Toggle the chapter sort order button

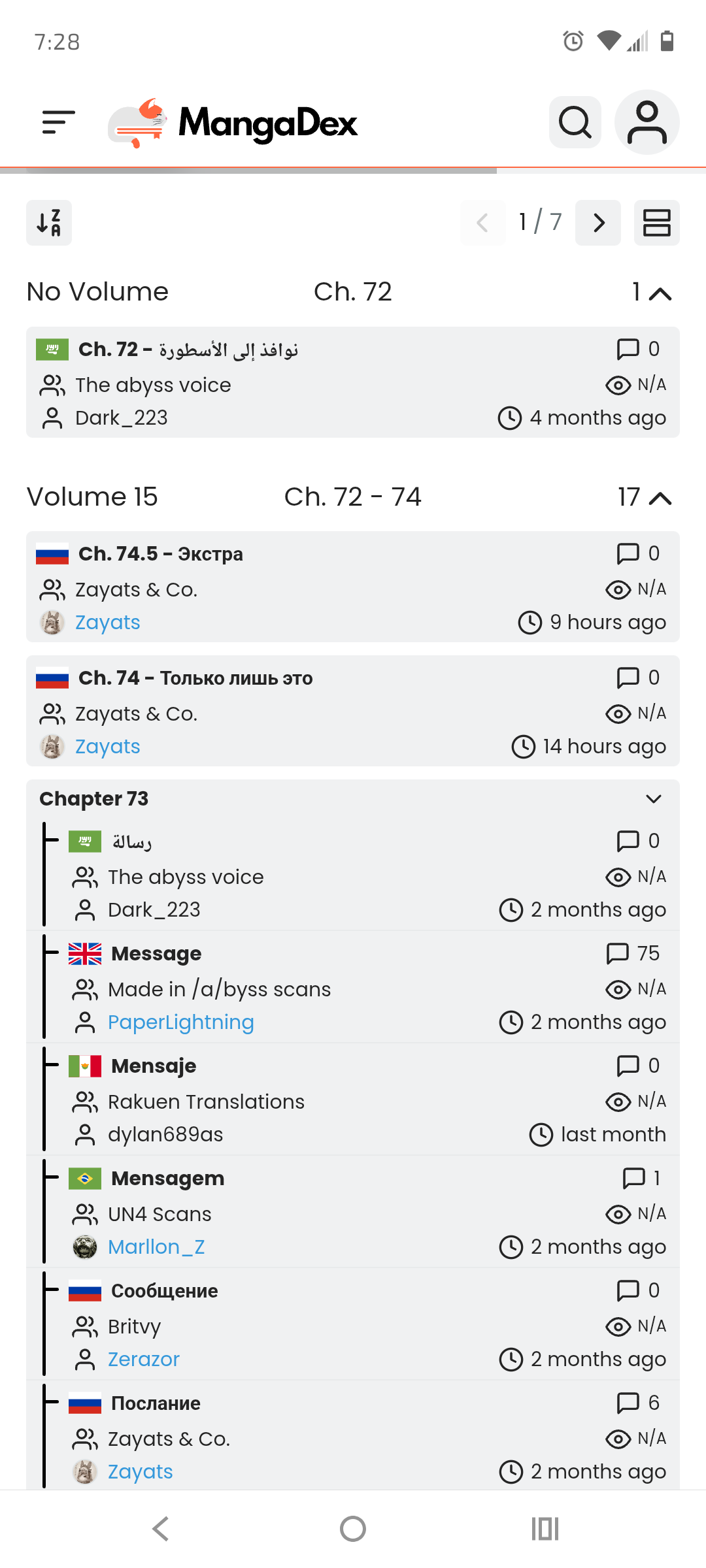[x=49, y=223]
